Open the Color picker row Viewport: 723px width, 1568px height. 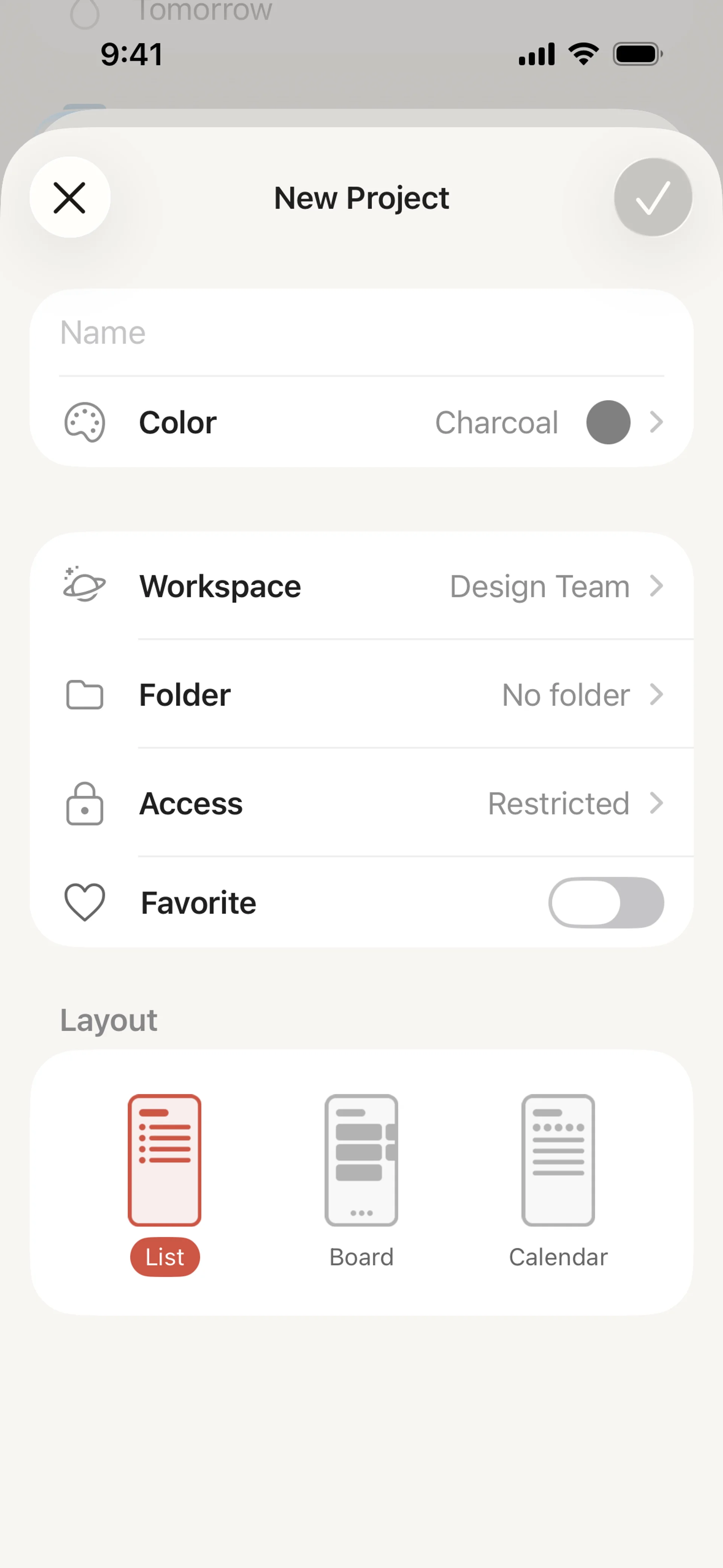(361, 422)
